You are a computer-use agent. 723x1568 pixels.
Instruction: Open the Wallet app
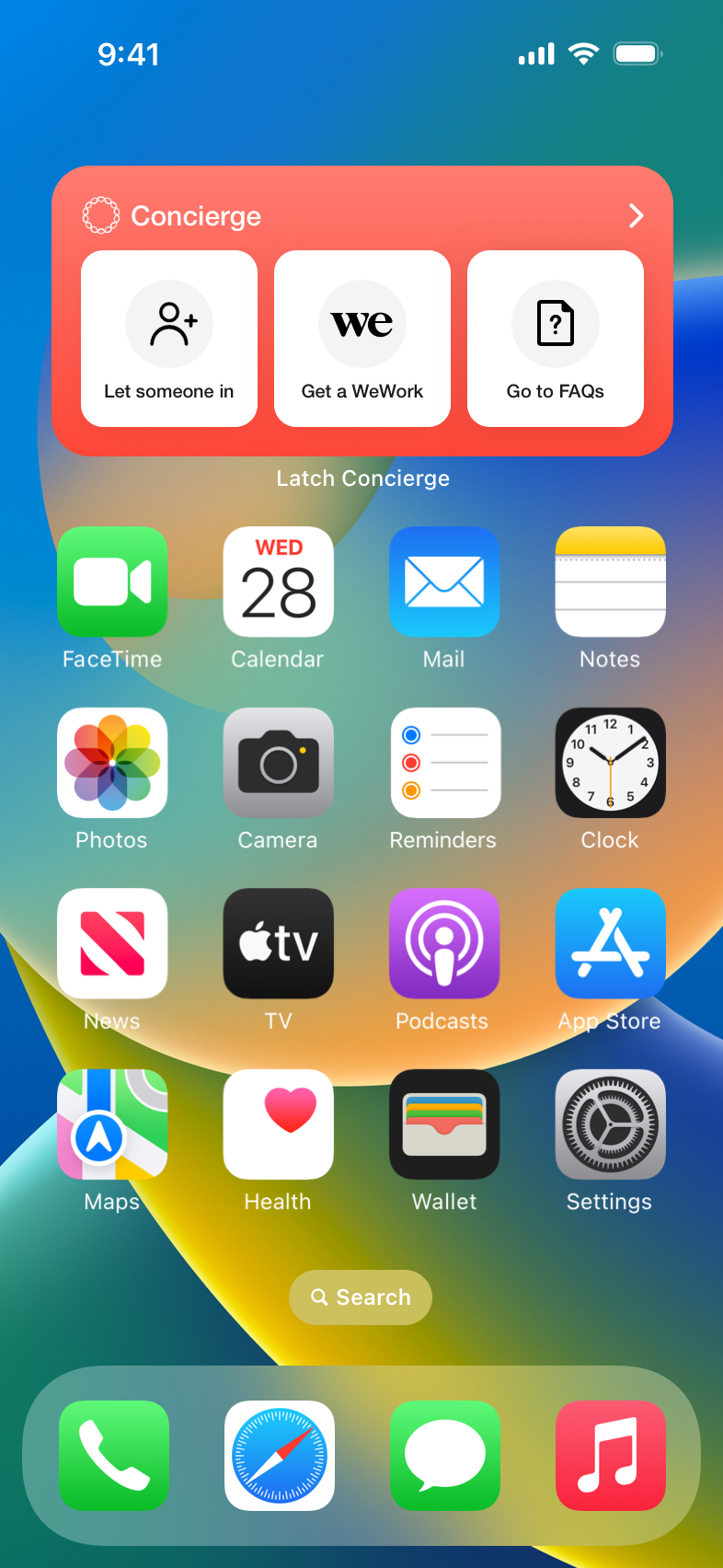coord(444,1124)
